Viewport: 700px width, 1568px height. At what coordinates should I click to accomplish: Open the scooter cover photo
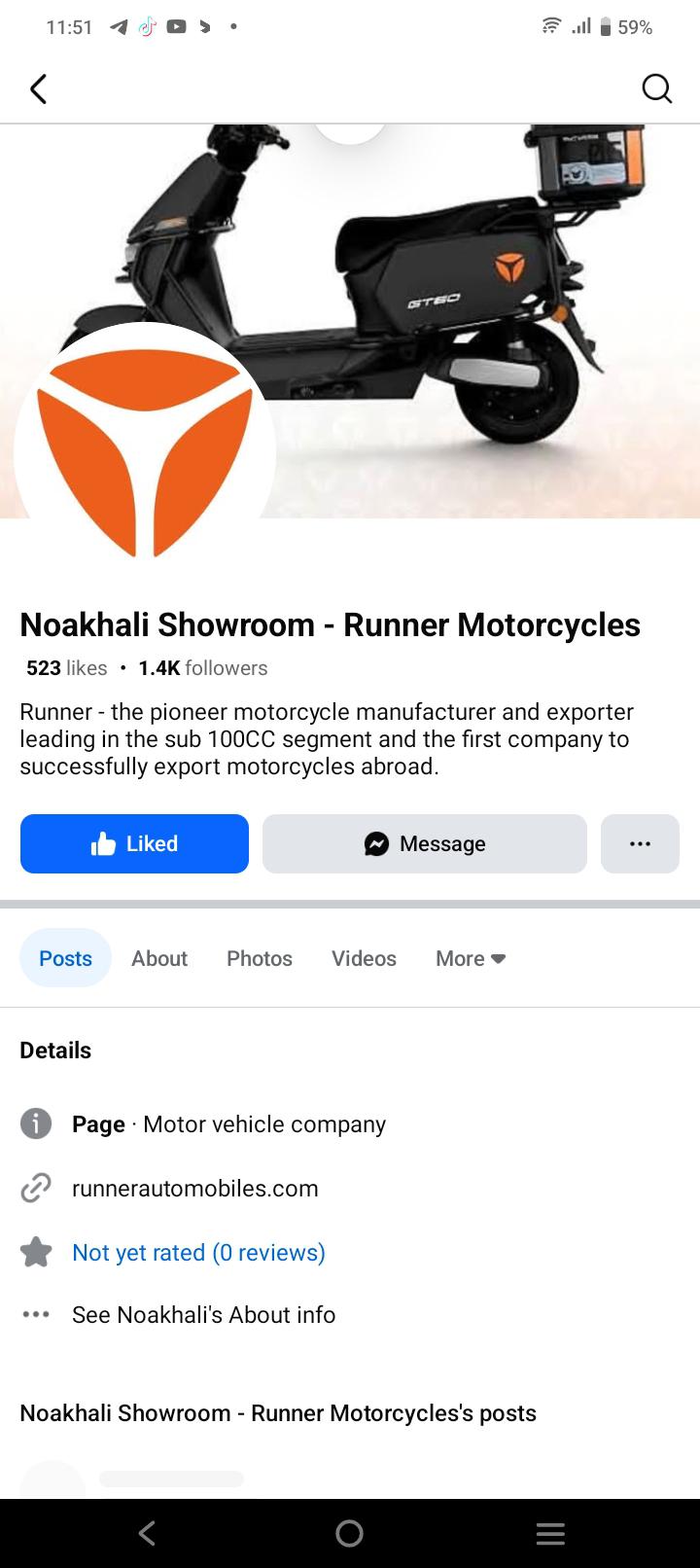(x=467, y=292)
